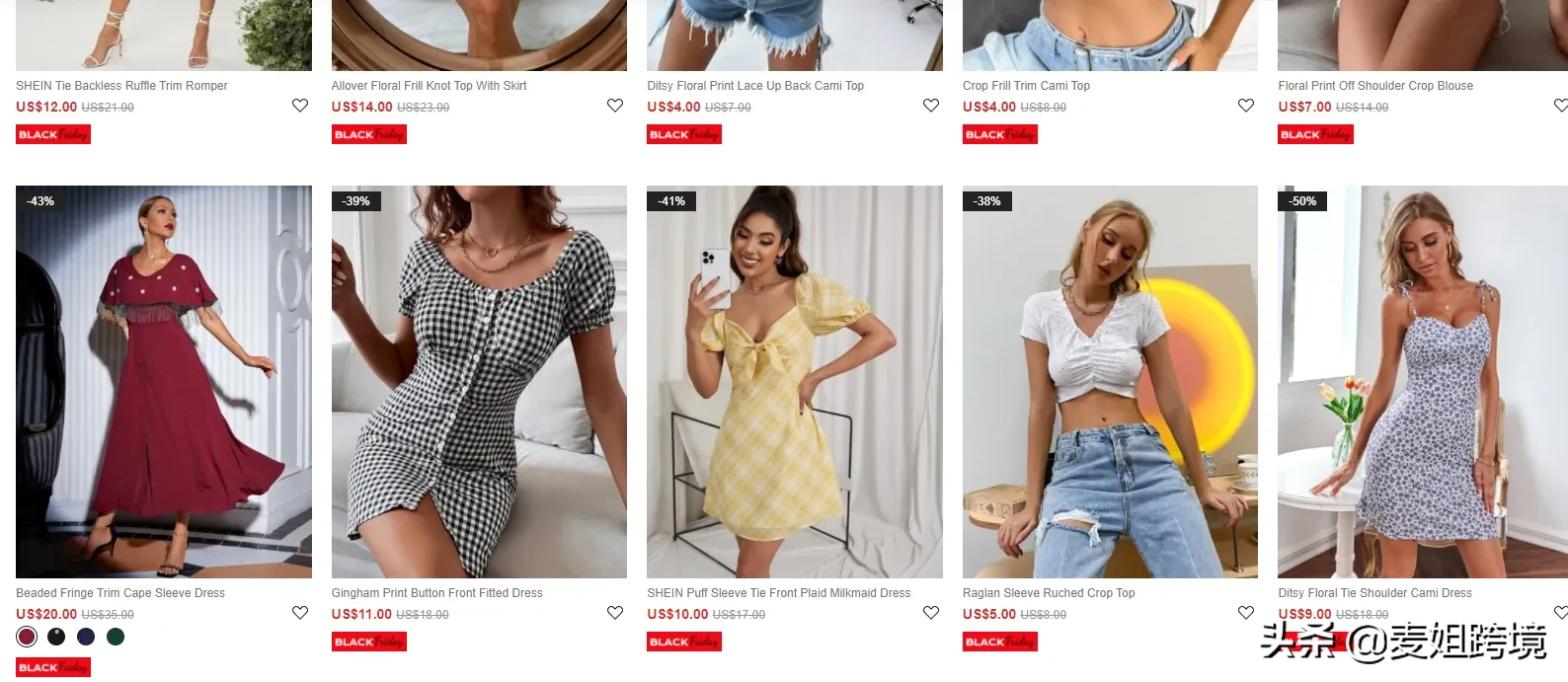1568x682 pixels.
Task: Select the dark green swatch for Cape Dress
Action: (x=116, y=637)
